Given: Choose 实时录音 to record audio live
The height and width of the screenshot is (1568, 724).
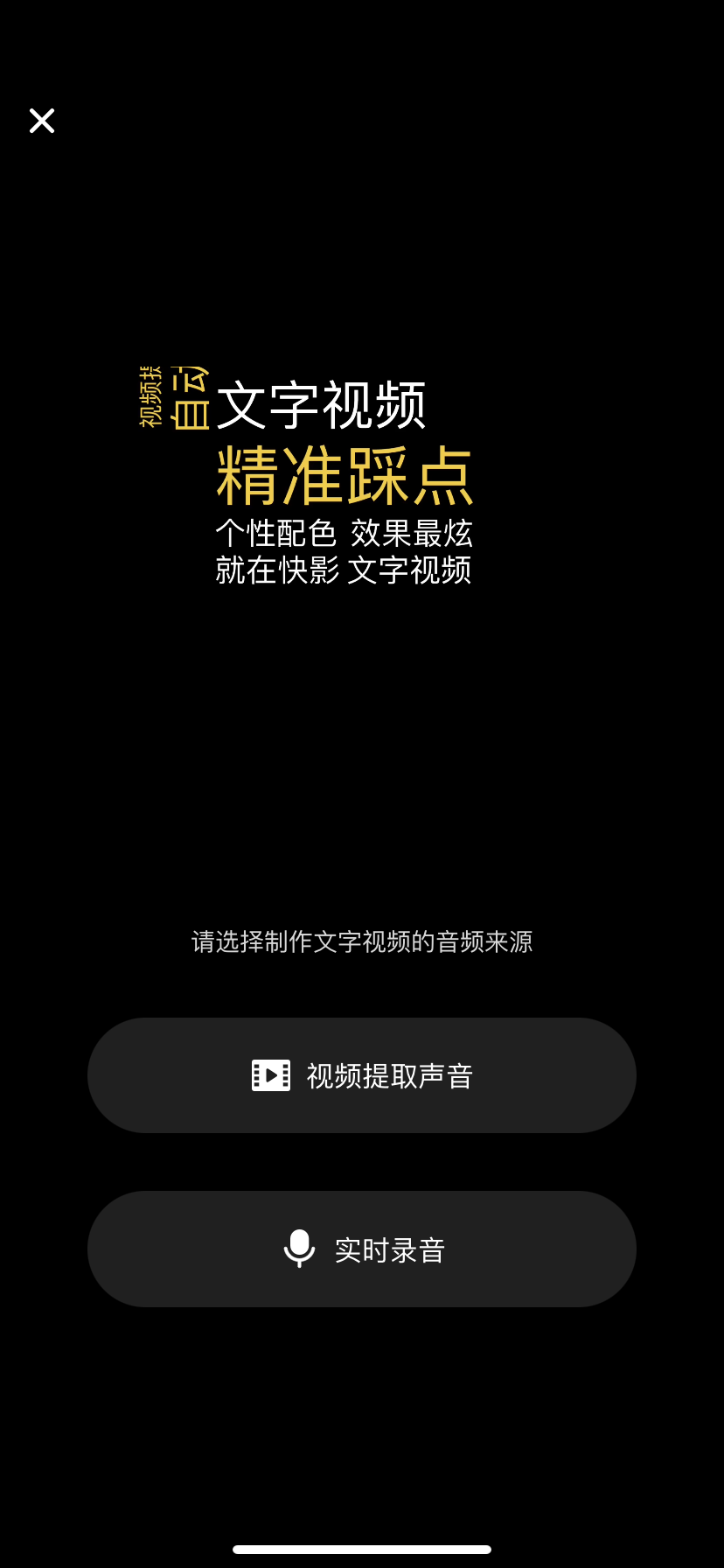Looking at the screenshot, I should pyautogui.click(x=362, y=1249).
